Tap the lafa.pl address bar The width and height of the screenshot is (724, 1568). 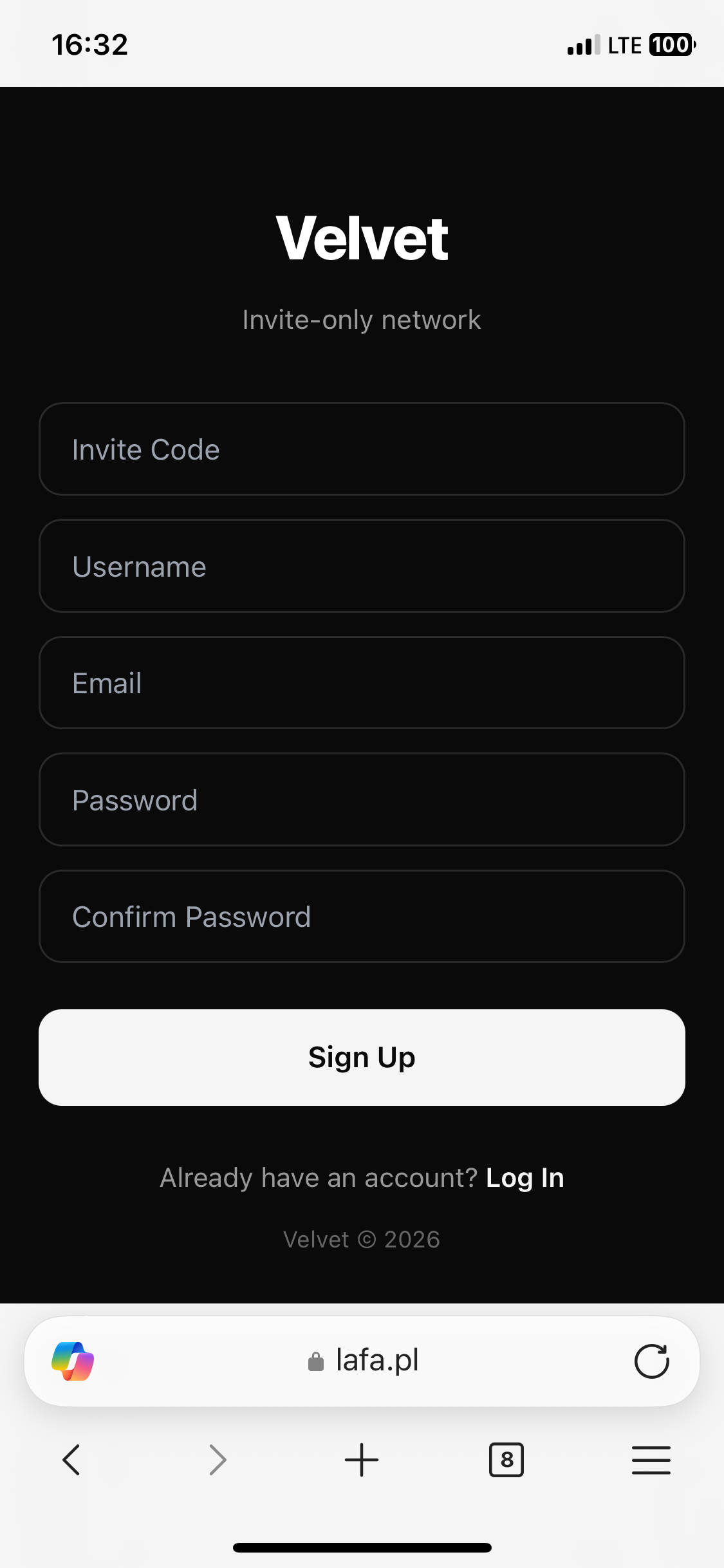coord(364,1361)
